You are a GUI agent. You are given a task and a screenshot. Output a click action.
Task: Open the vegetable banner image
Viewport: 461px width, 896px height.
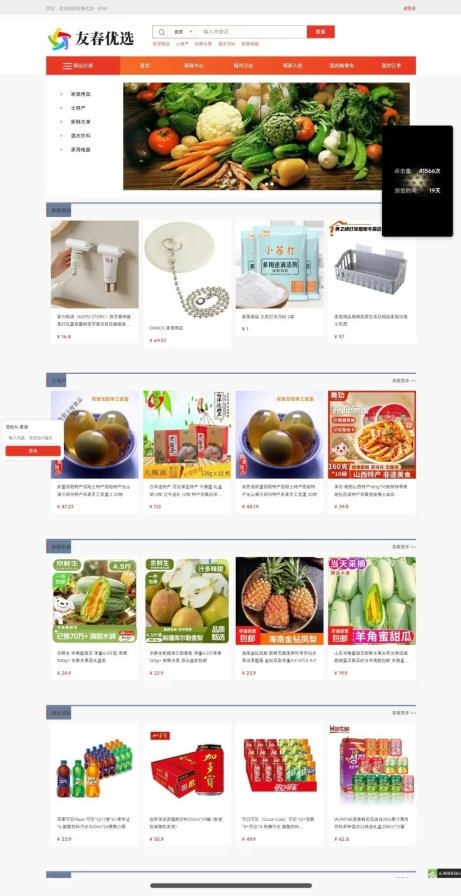click(266, 136)
